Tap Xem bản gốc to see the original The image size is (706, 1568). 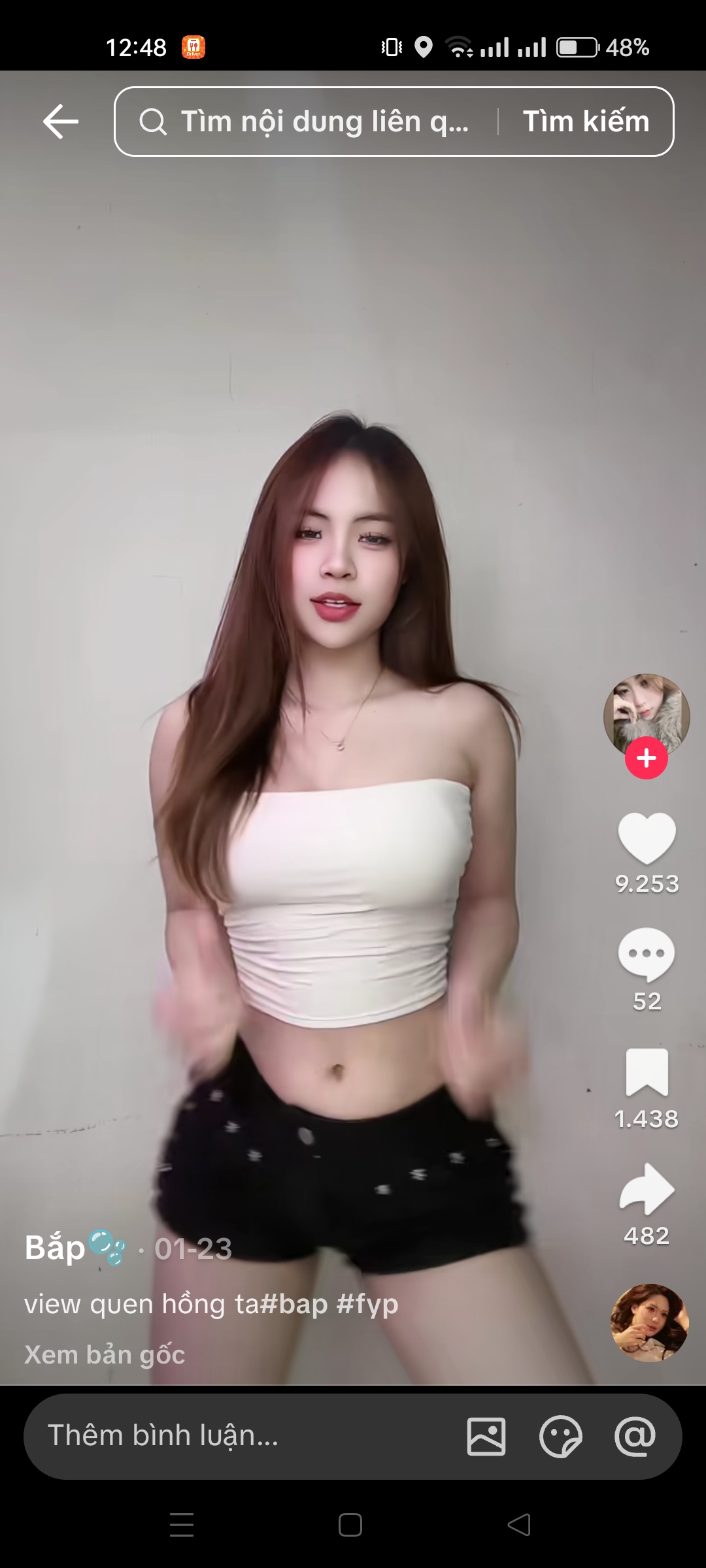coord(105,1355)
